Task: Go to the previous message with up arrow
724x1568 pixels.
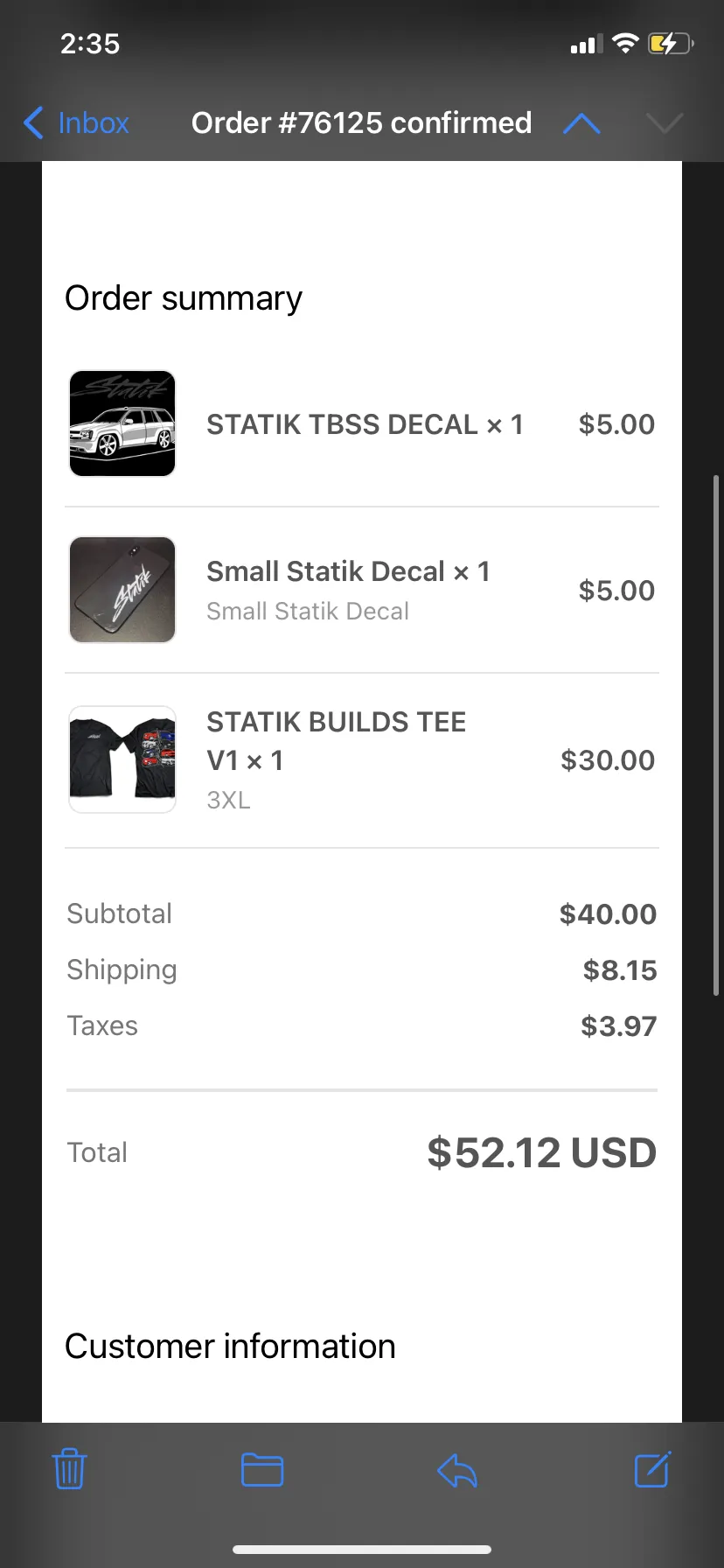Action: 581,123
